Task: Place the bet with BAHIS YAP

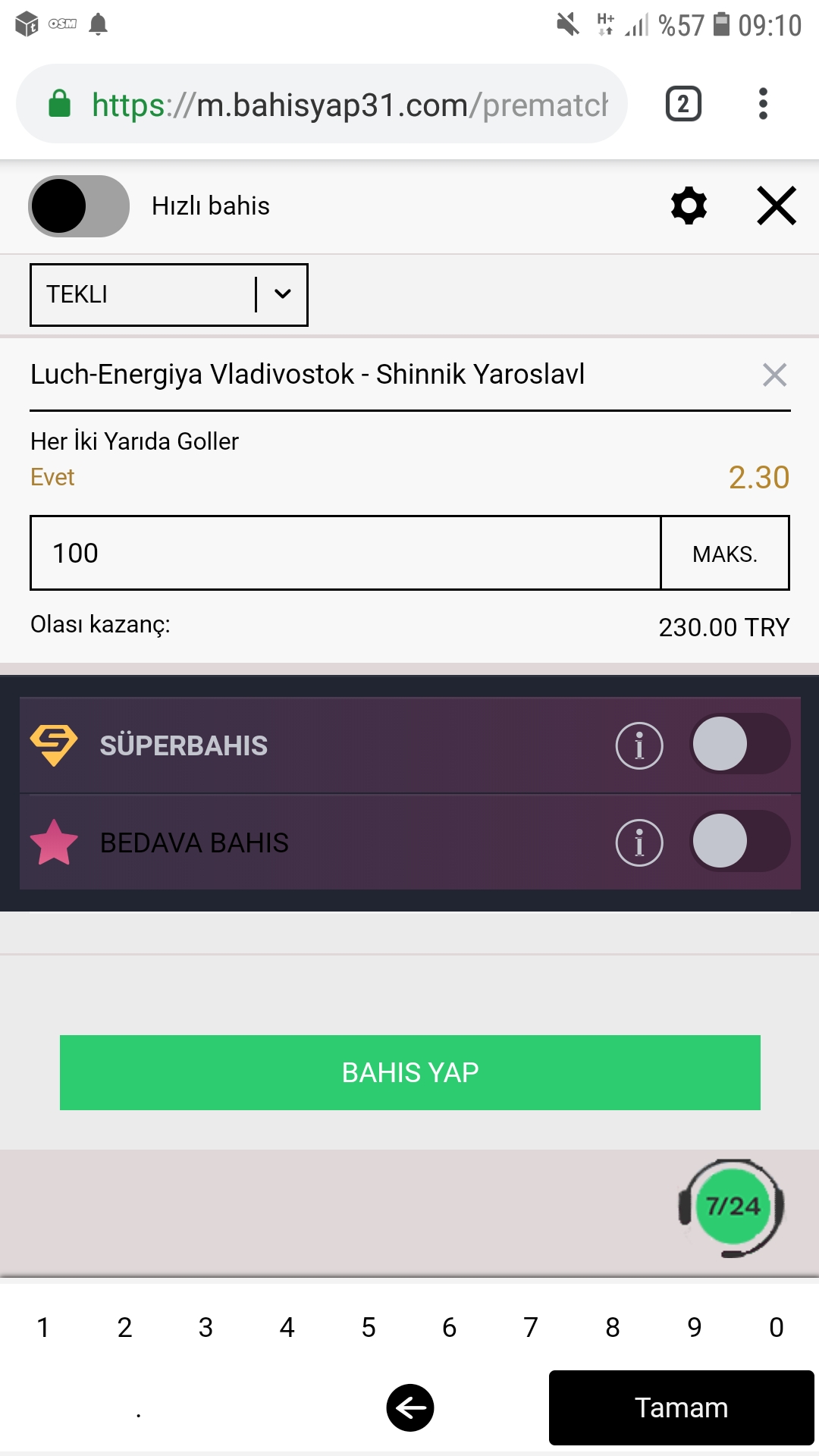Action: coord(410,1072)
